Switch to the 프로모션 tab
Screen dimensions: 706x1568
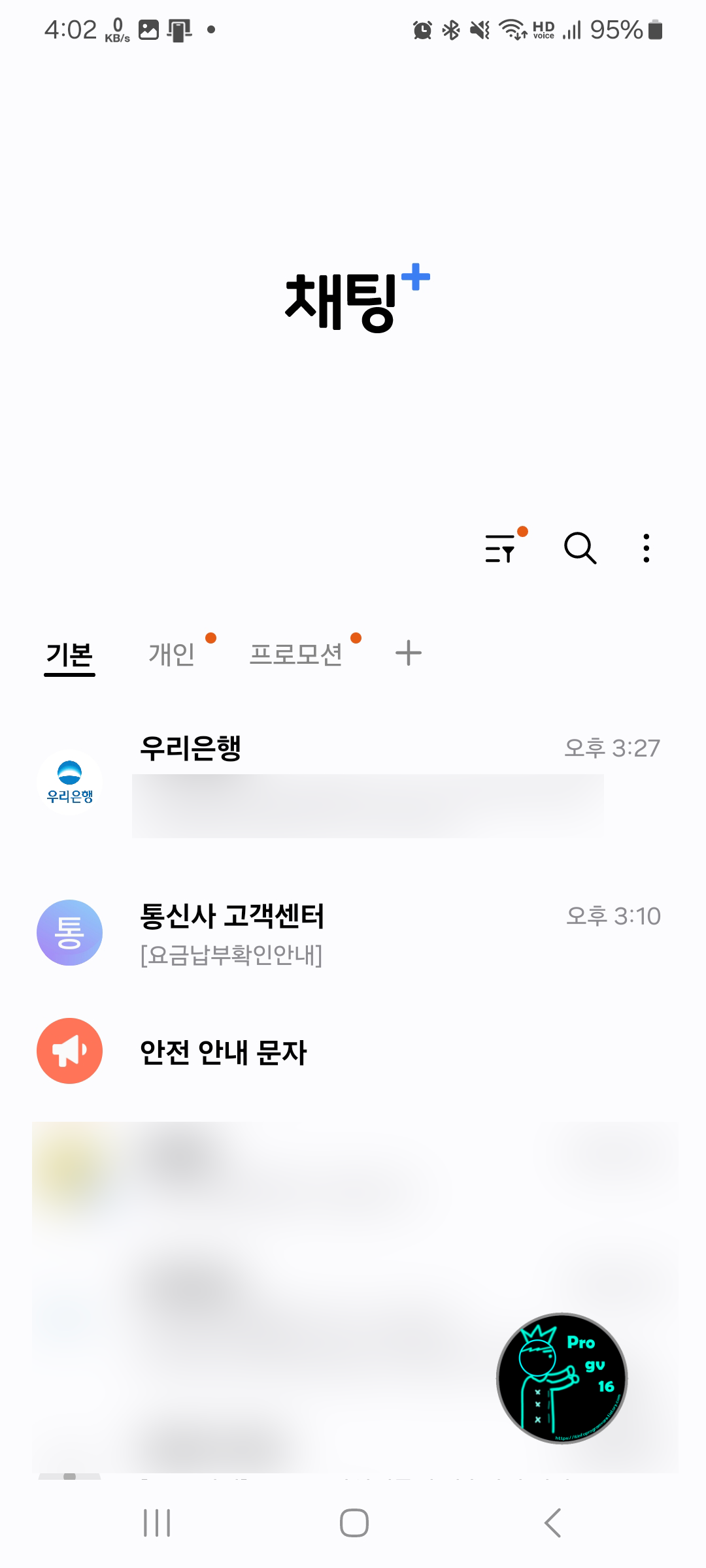(x=296, y=655)
